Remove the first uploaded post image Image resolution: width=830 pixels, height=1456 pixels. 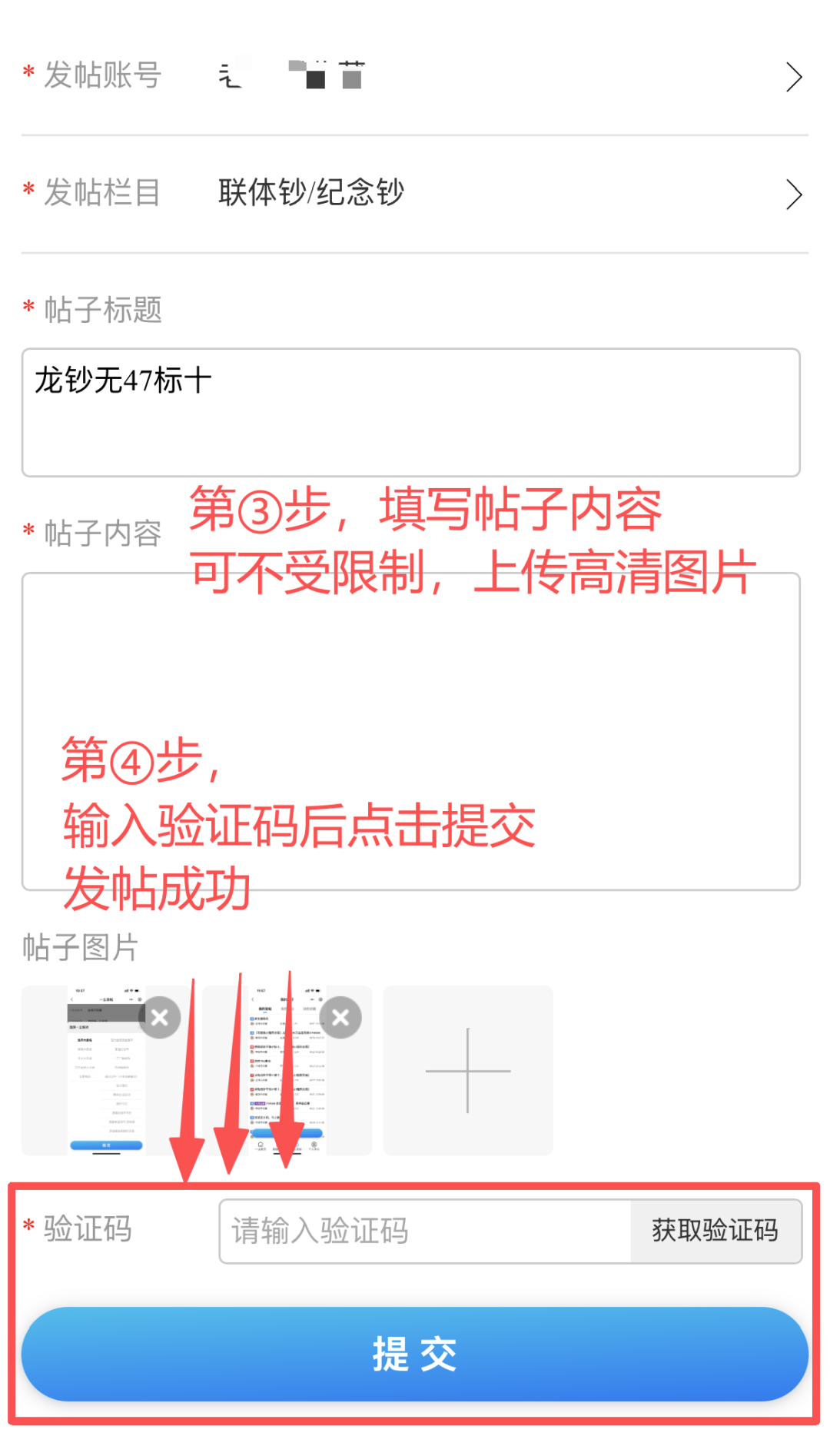pos(160,1017)
